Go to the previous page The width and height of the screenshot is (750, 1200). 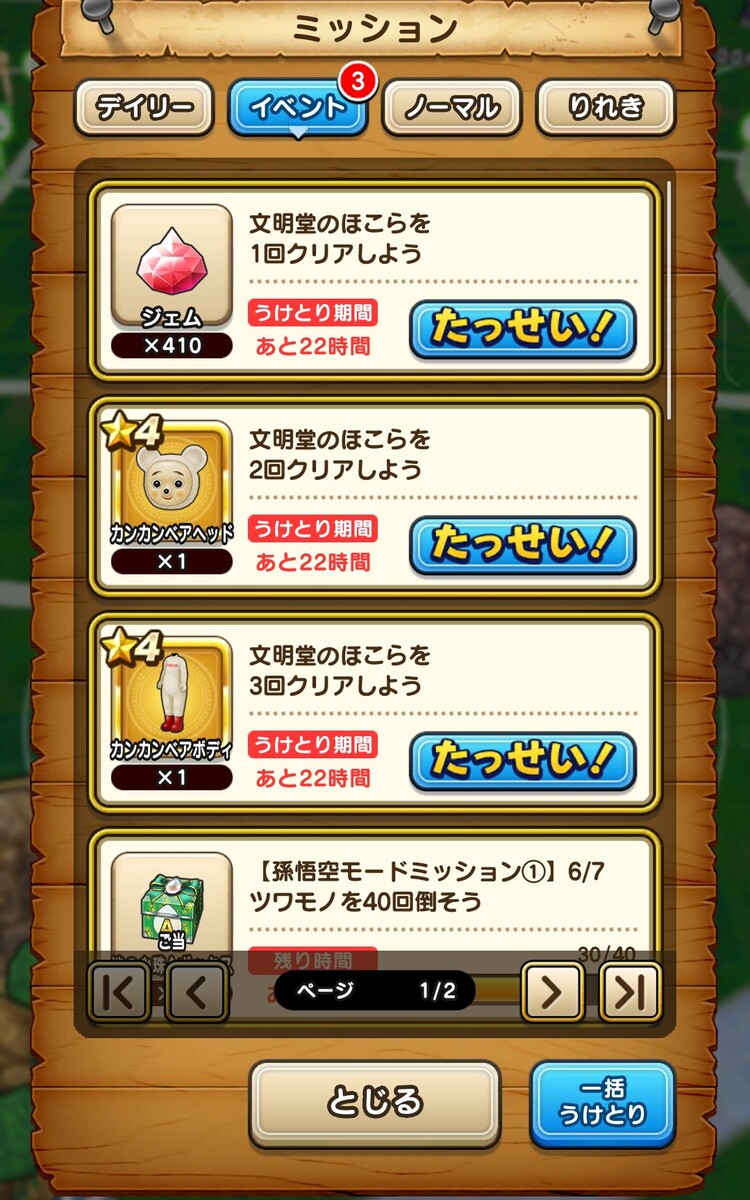196,992
